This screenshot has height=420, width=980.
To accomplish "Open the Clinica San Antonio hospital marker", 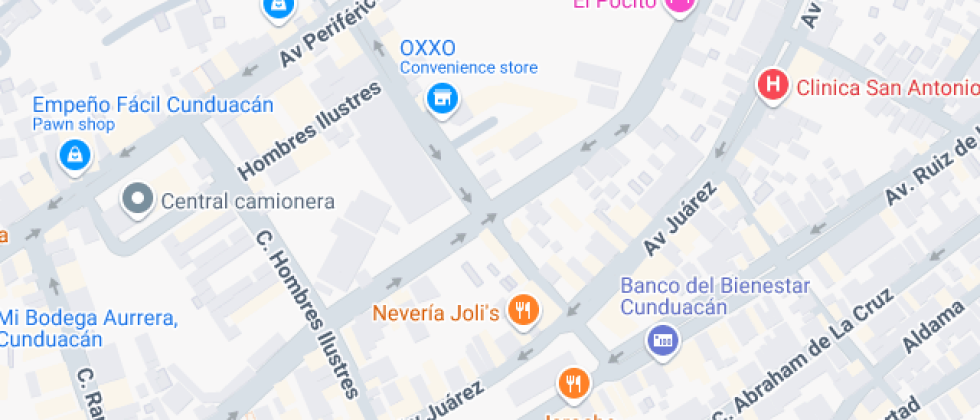I will coord(773,85).
